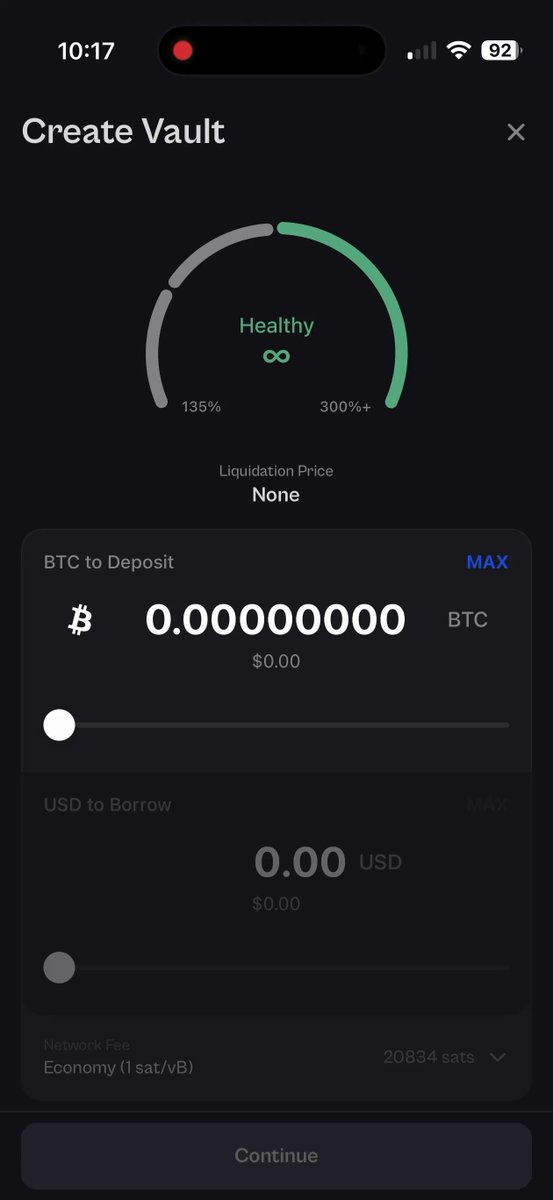Tap the USD to Borrow slider handle
The height and width of the screenshot is (1200, 553).
coord(59,968)
